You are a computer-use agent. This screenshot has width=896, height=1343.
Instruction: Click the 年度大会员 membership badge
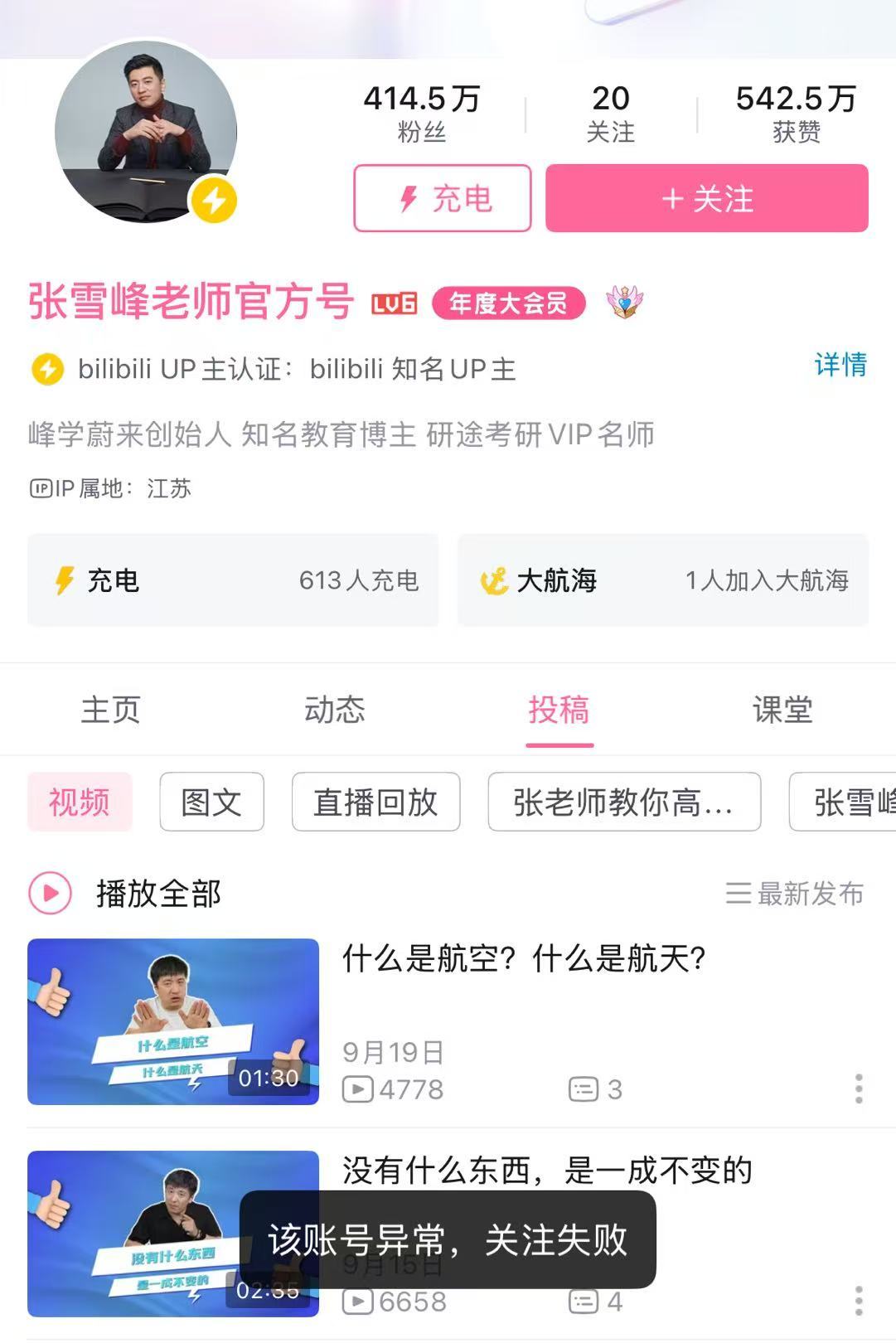click(506, 305)
